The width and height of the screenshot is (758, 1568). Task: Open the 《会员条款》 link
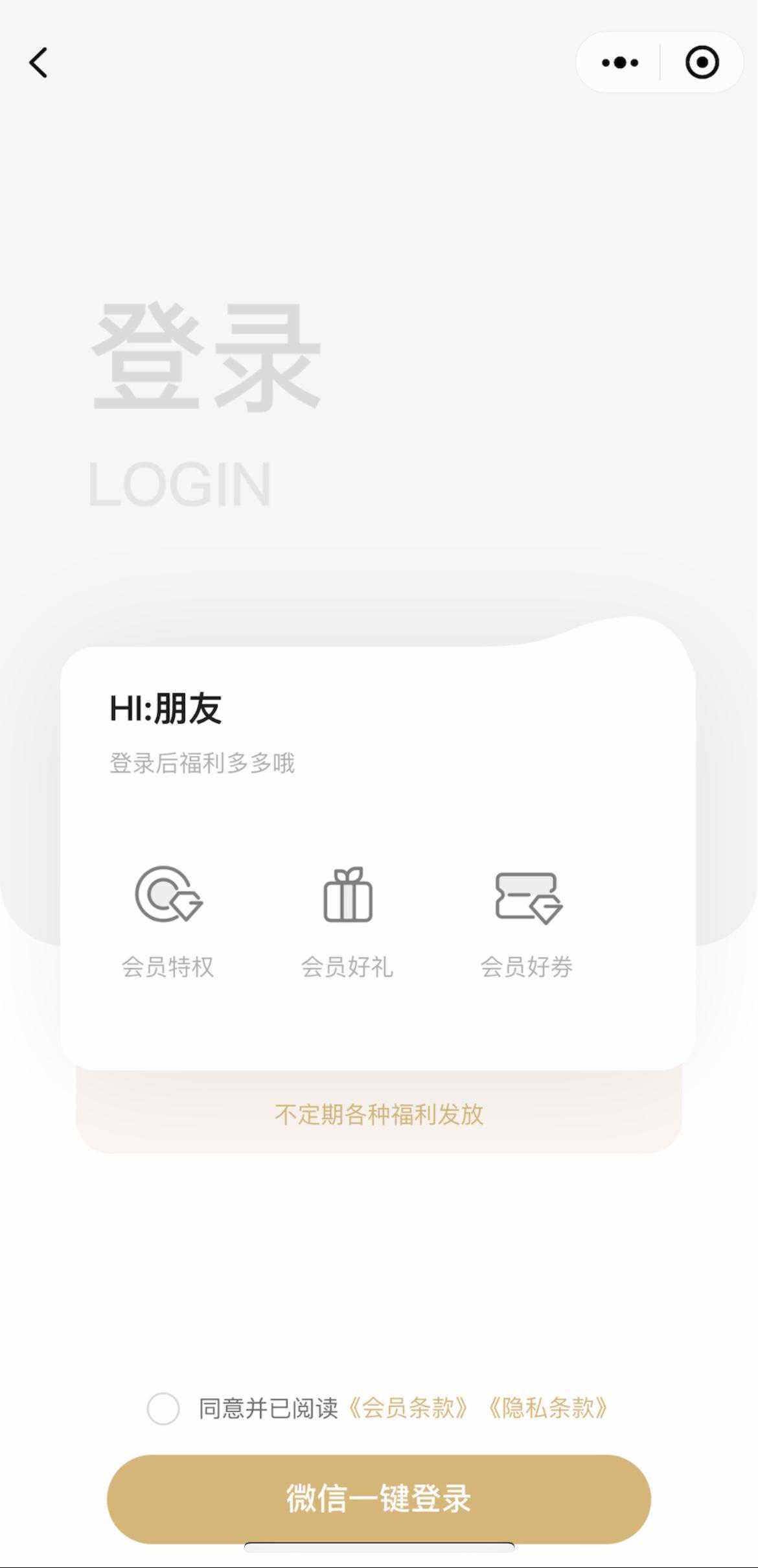(x=408, y=1408)
